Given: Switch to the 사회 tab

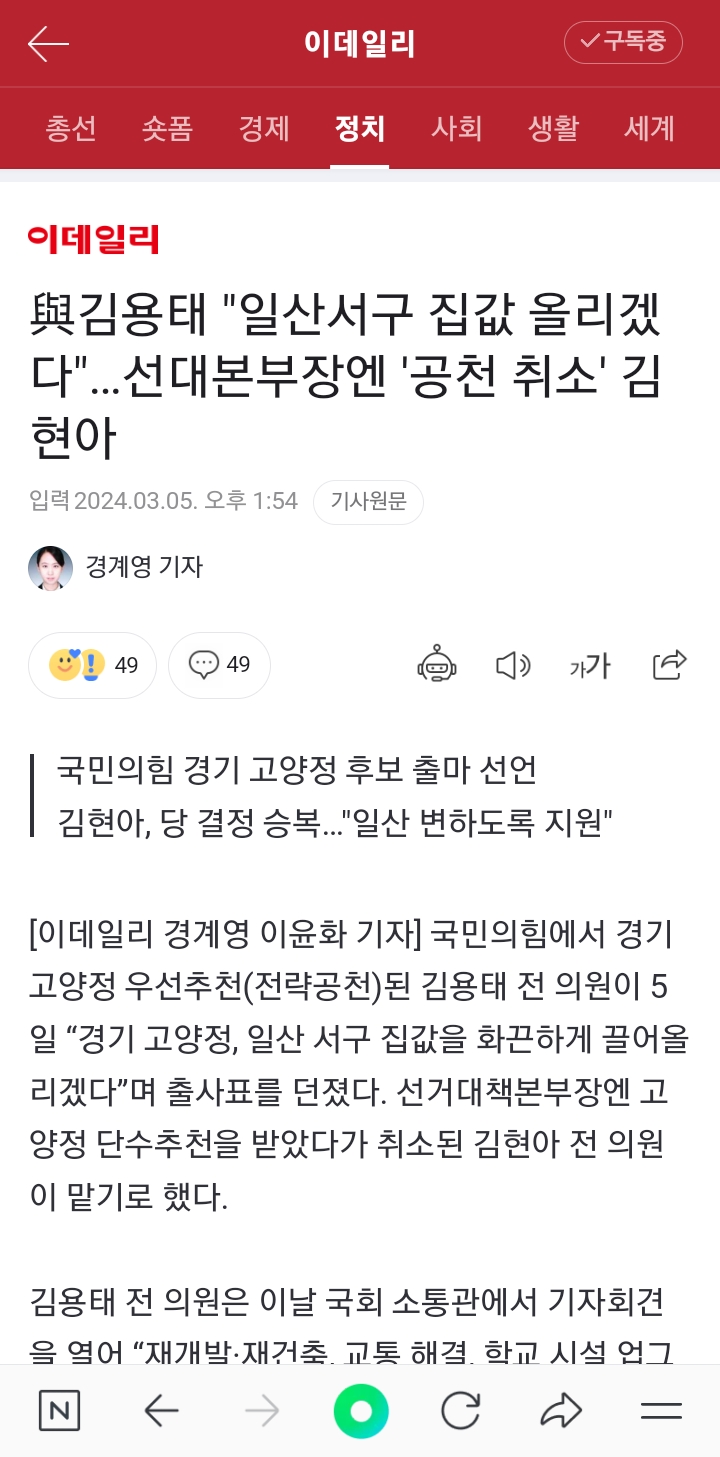Looking at the screenshot, I should coord(457,128).
